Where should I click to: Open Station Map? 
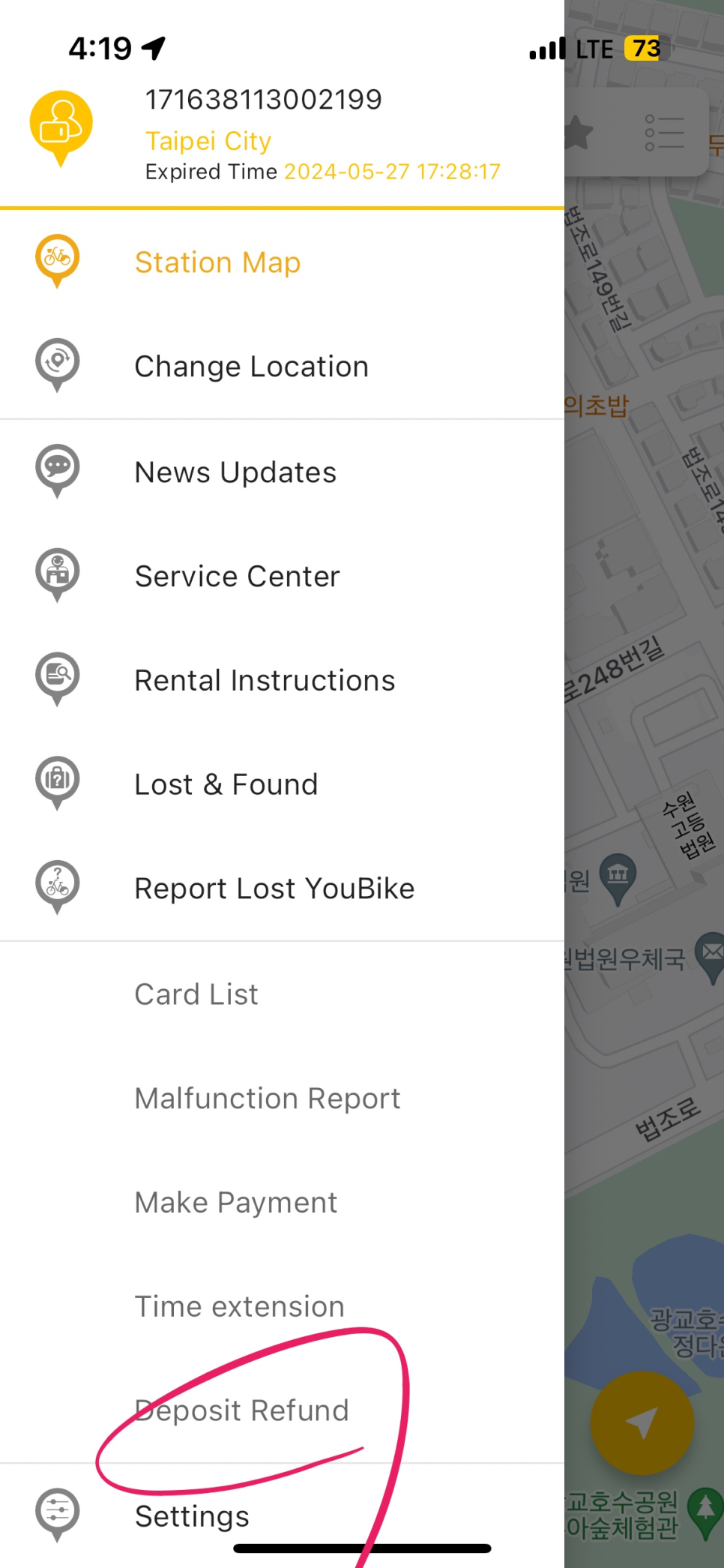pyautogui.click(x=217, y=262)
